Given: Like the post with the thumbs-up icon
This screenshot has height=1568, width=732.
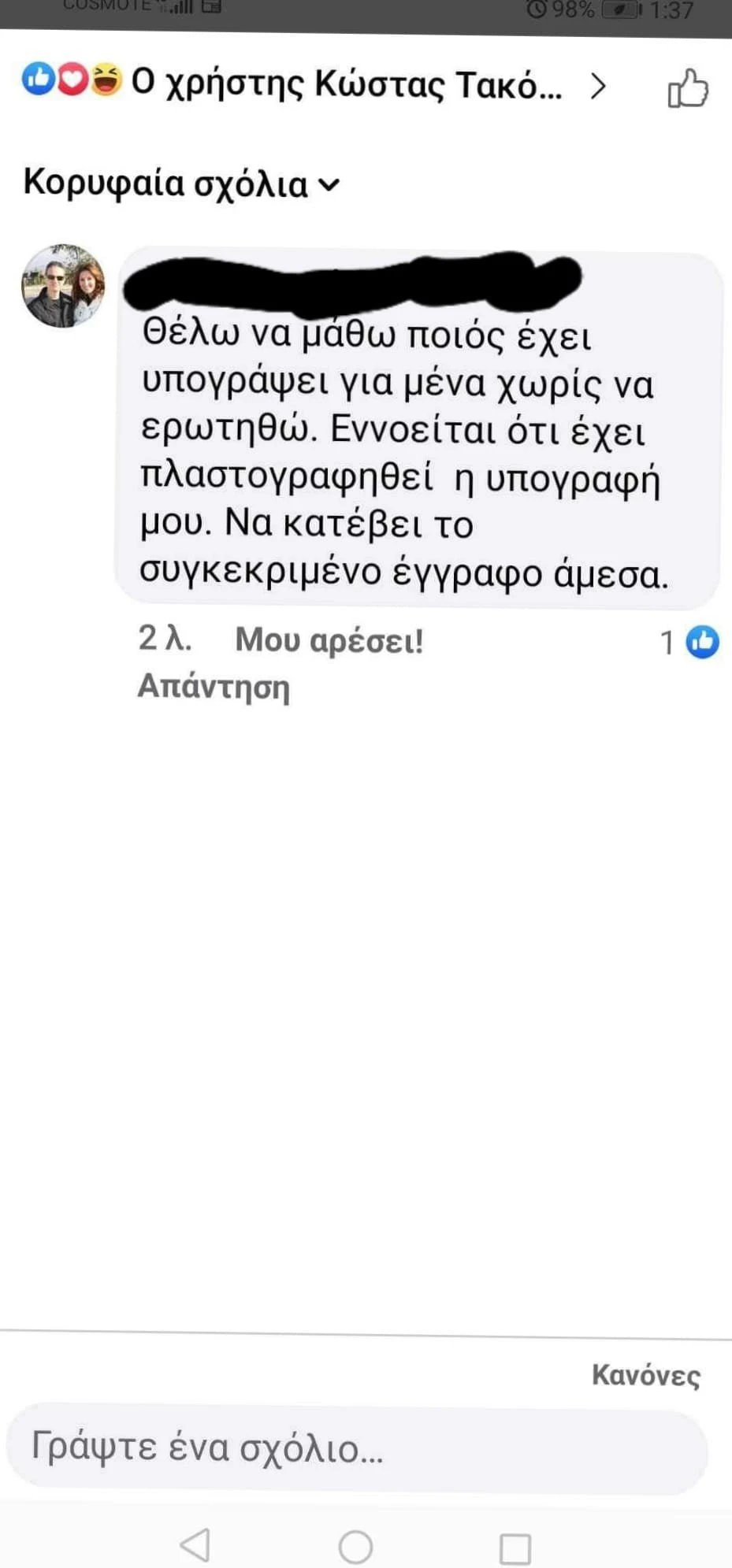Looking at the screenshot, I should pyautogui.click(x=687, y=87).
